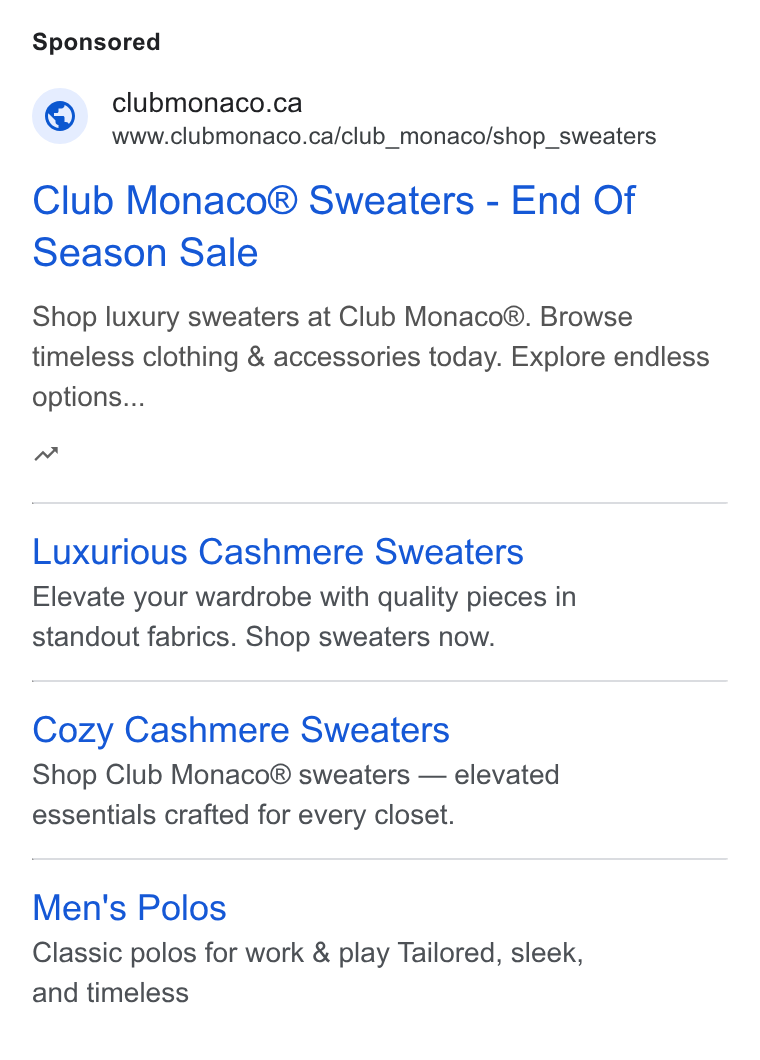Tap the trending arrow icon below the ad description

[46, 454]
